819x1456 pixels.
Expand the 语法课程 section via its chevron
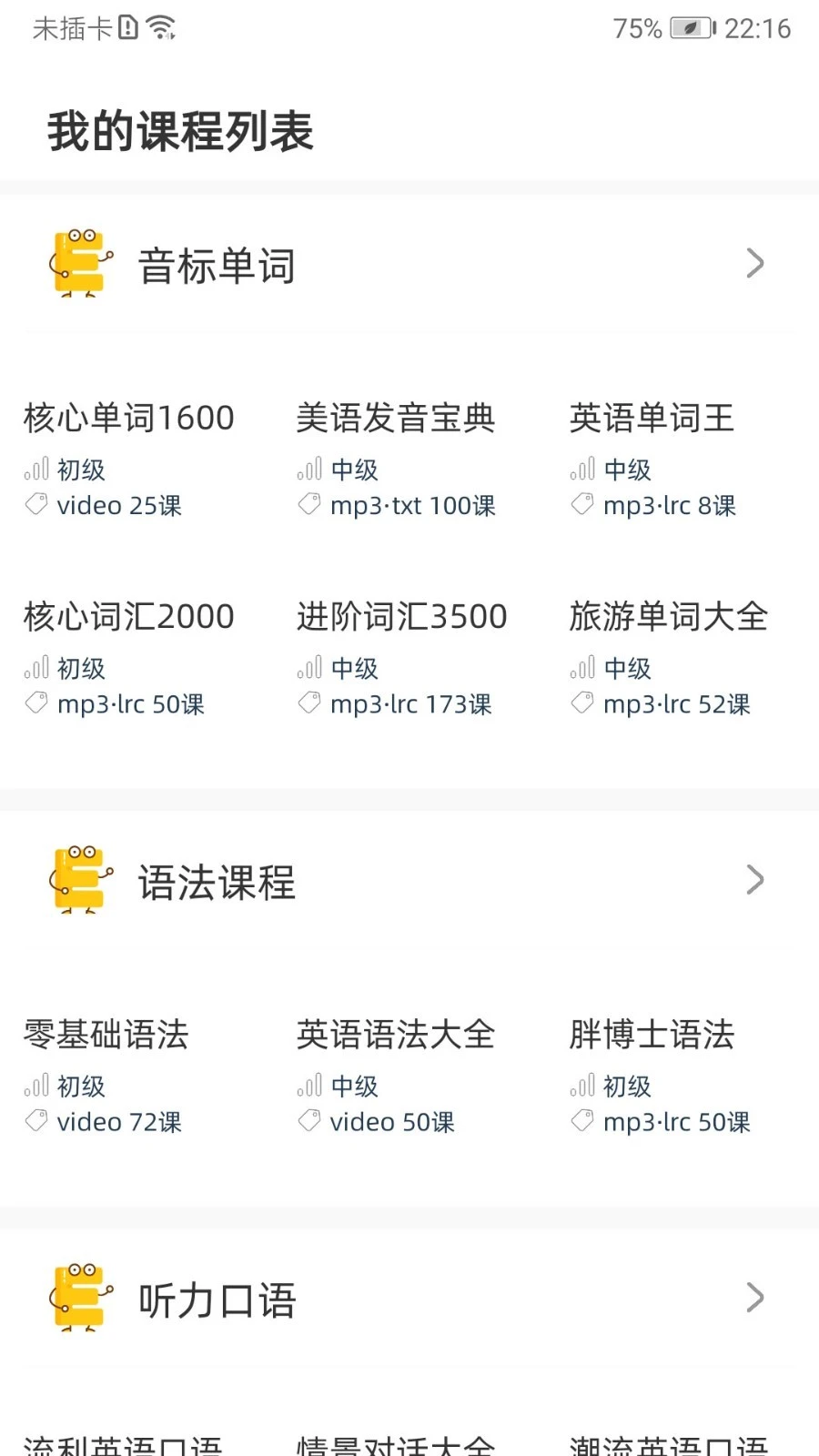(755, 879)
